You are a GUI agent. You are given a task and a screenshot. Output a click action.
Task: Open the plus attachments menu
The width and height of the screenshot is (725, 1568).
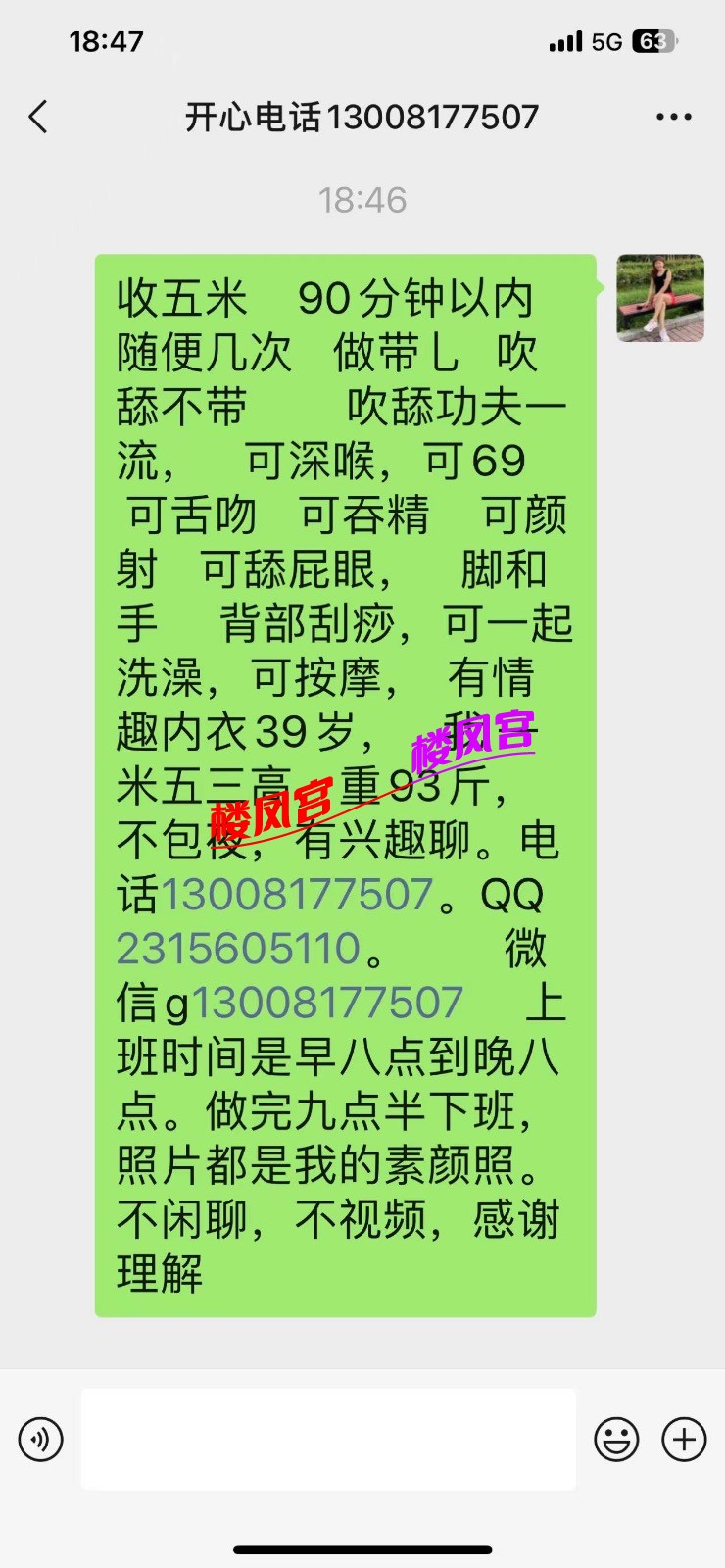pyautogui.click(x=684, y=1439)
